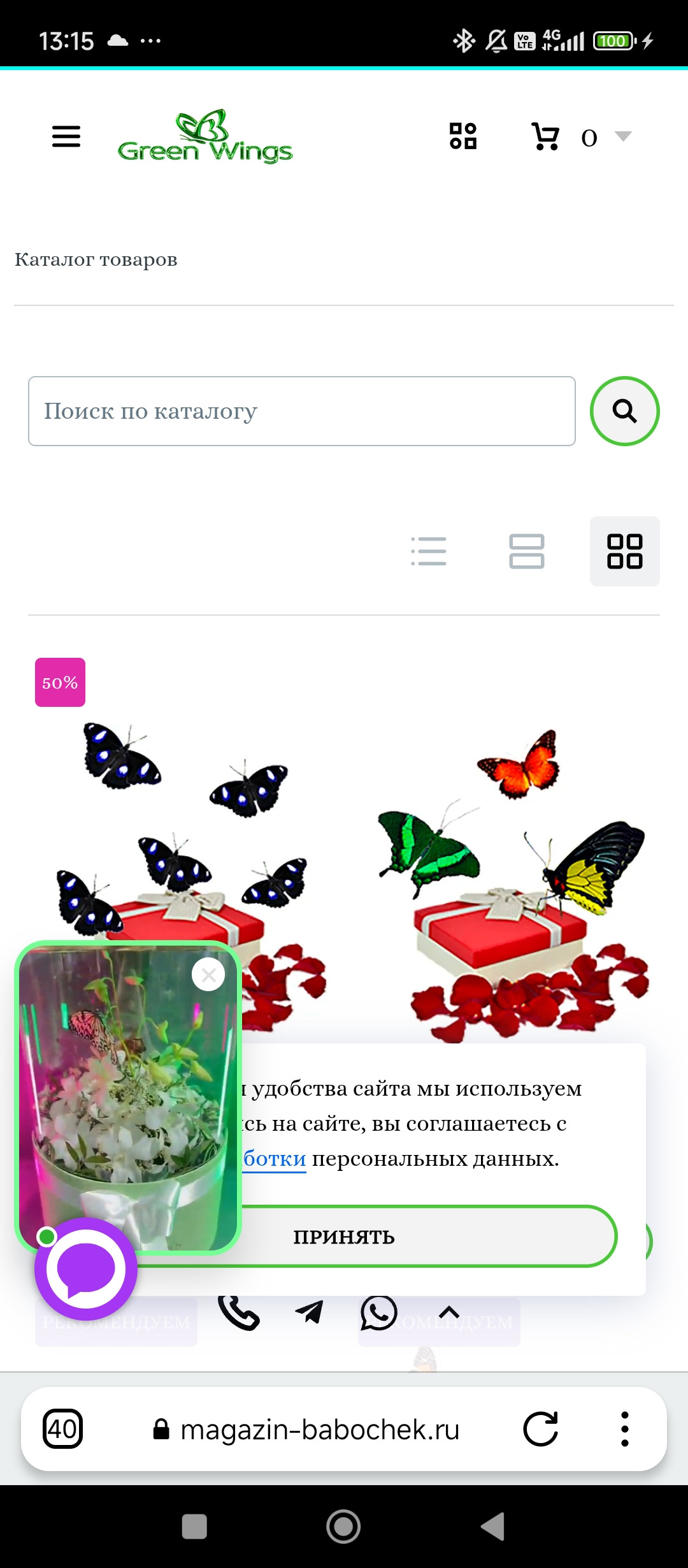688x1568 pixels.
Task: Close the floating video widget
Action: tap(208, 975)
